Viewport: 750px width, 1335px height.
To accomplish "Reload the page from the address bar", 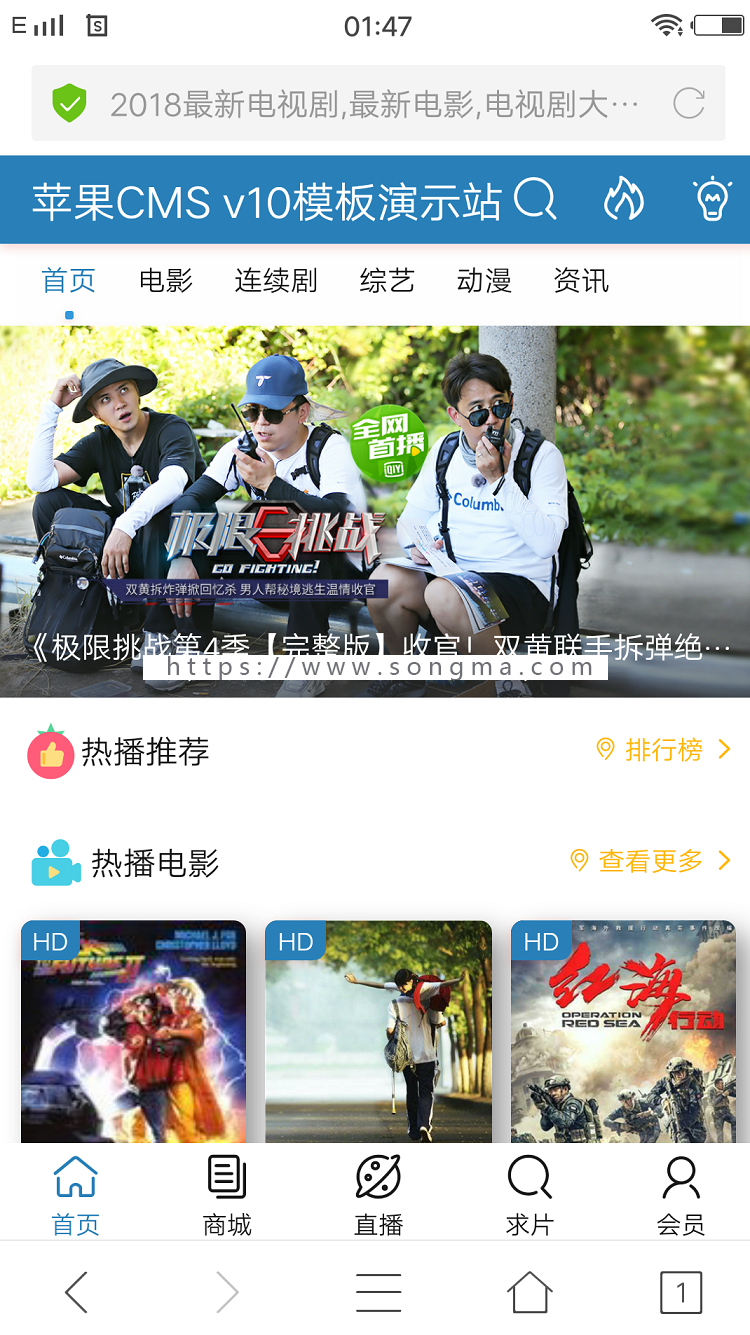I will pyautogui.click(x=689, y=103).
